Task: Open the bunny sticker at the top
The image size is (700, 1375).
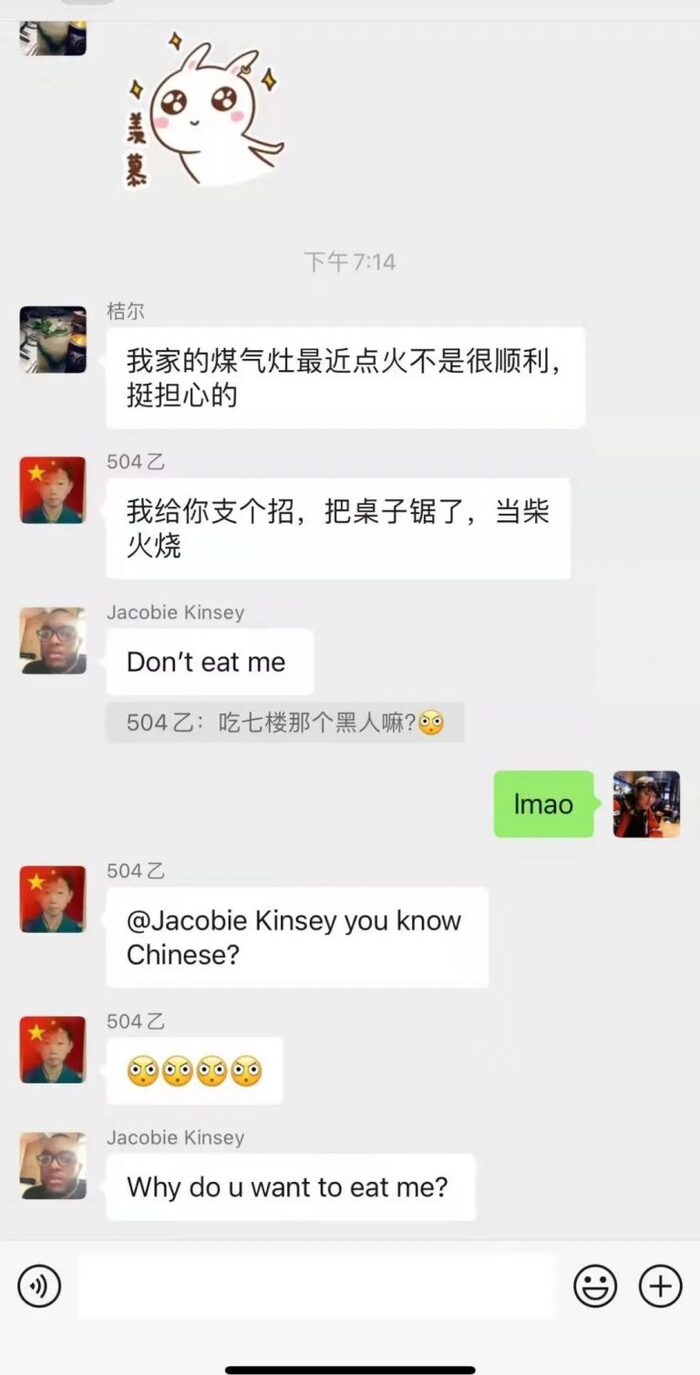Action: click(x=205, y=110)
